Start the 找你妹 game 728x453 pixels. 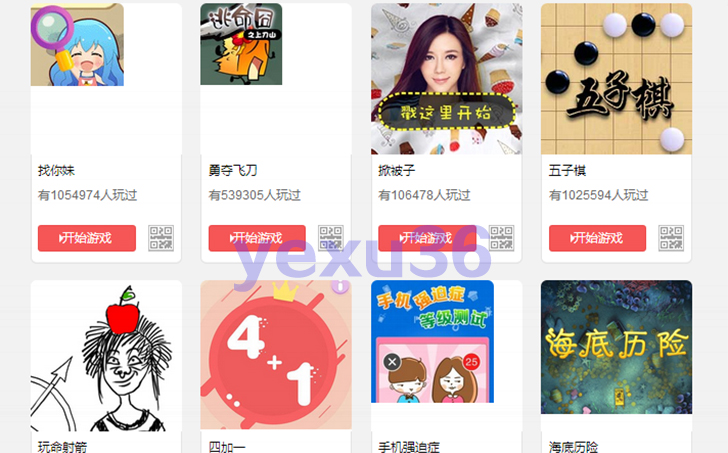[87, 238]
